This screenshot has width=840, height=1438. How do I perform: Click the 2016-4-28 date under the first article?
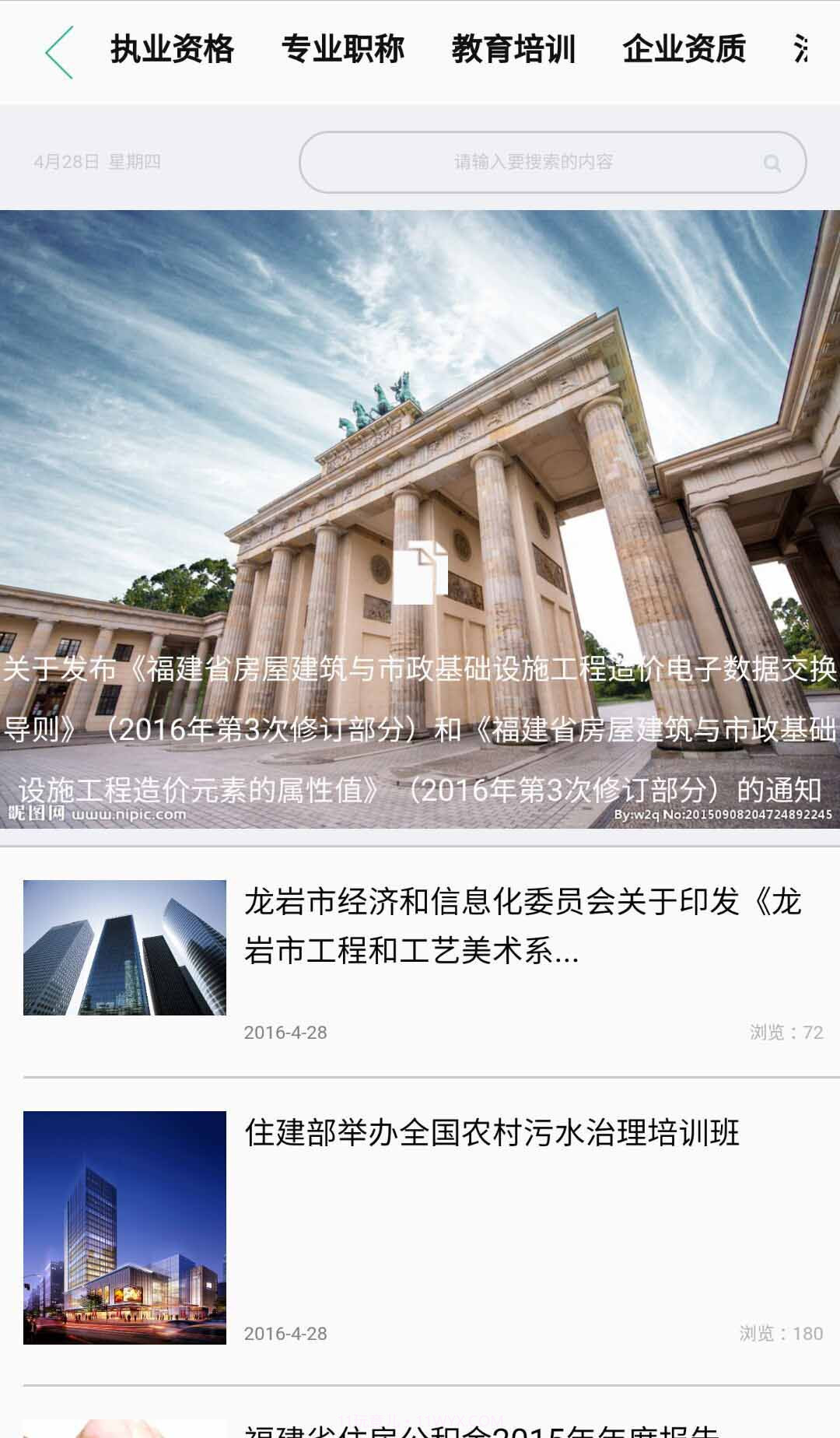pos(285,1033)
